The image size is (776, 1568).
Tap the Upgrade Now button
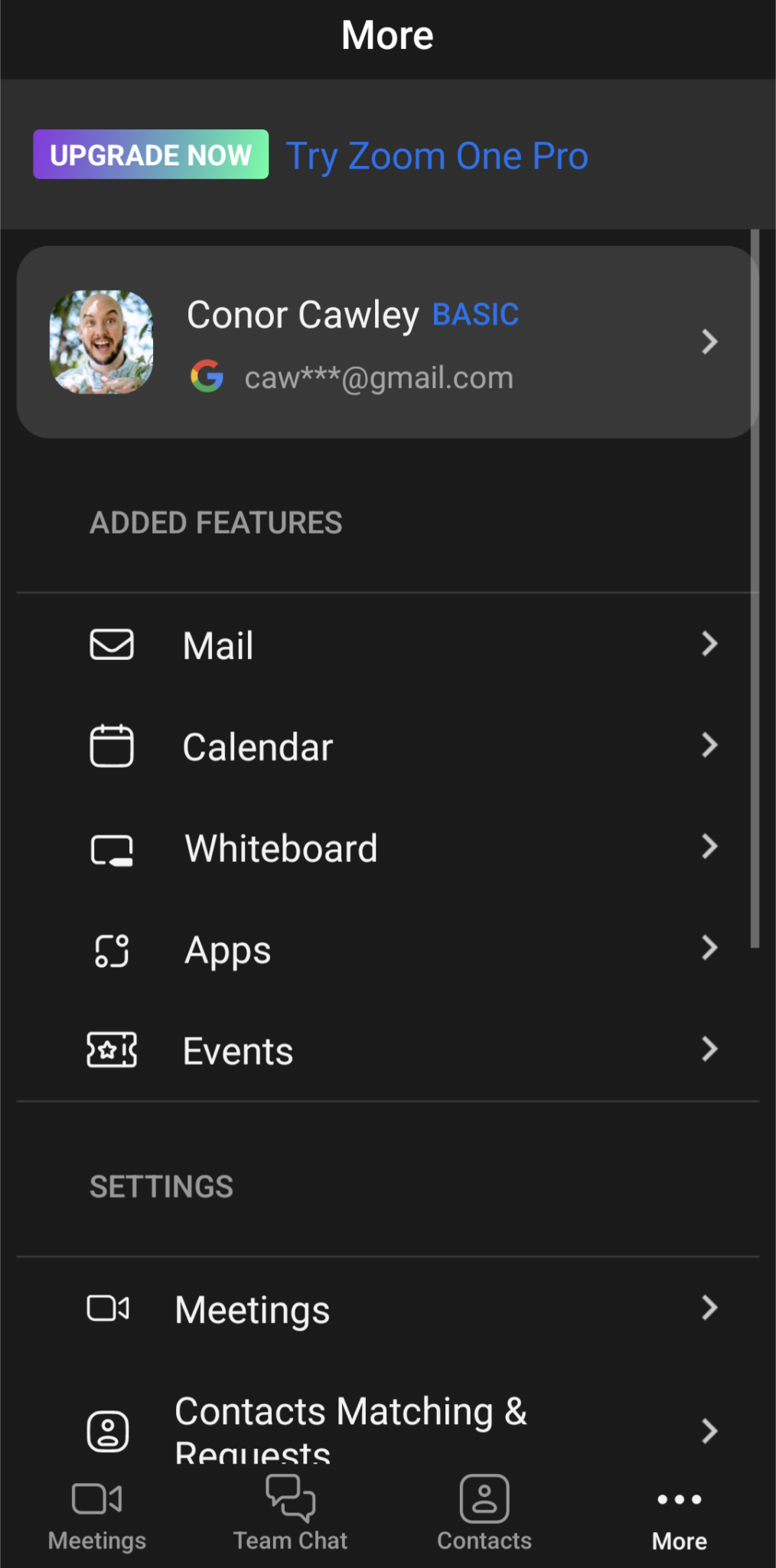pyautogui.click(x=151, y=155)
